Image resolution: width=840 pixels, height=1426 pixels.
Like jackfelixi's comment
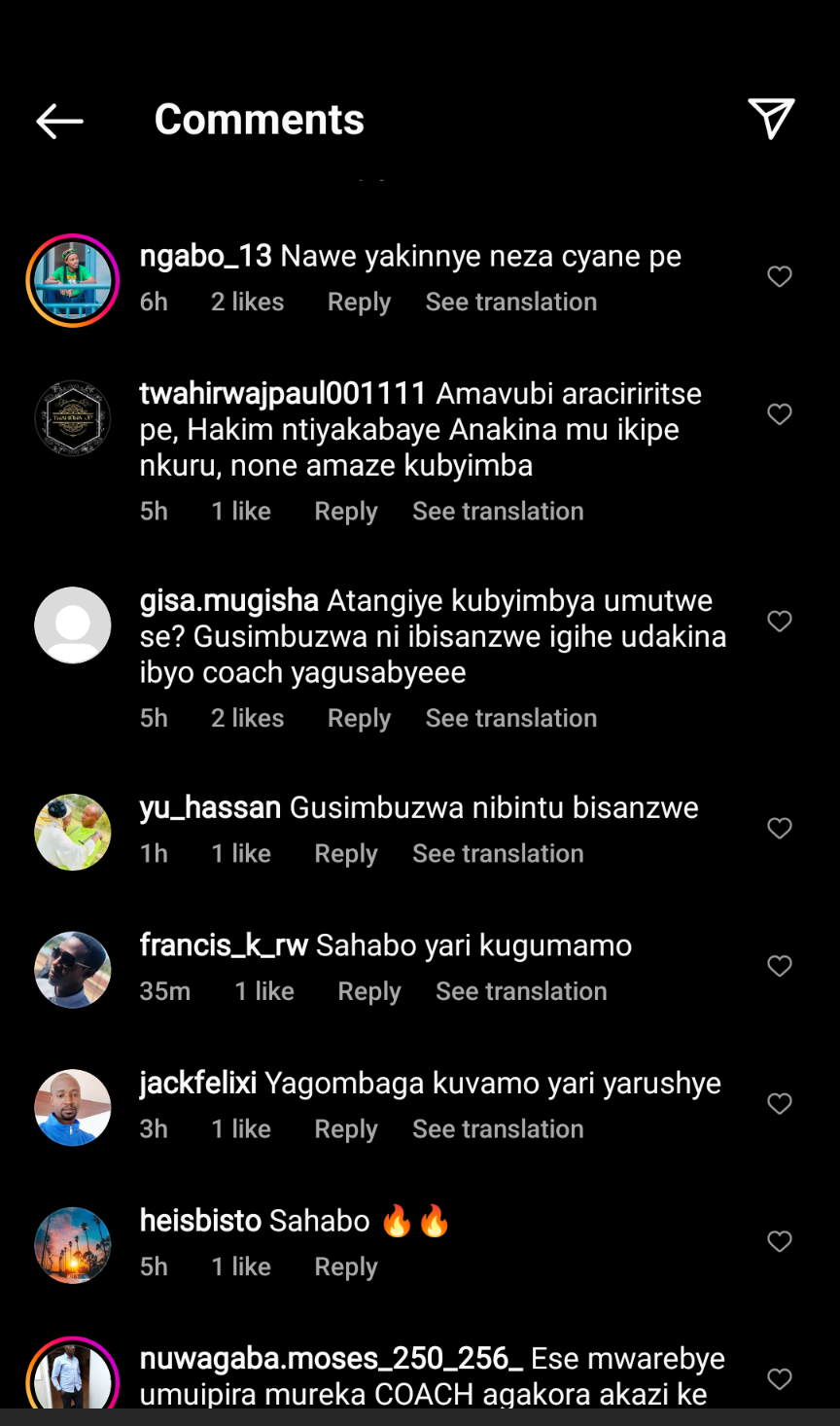779,1104
